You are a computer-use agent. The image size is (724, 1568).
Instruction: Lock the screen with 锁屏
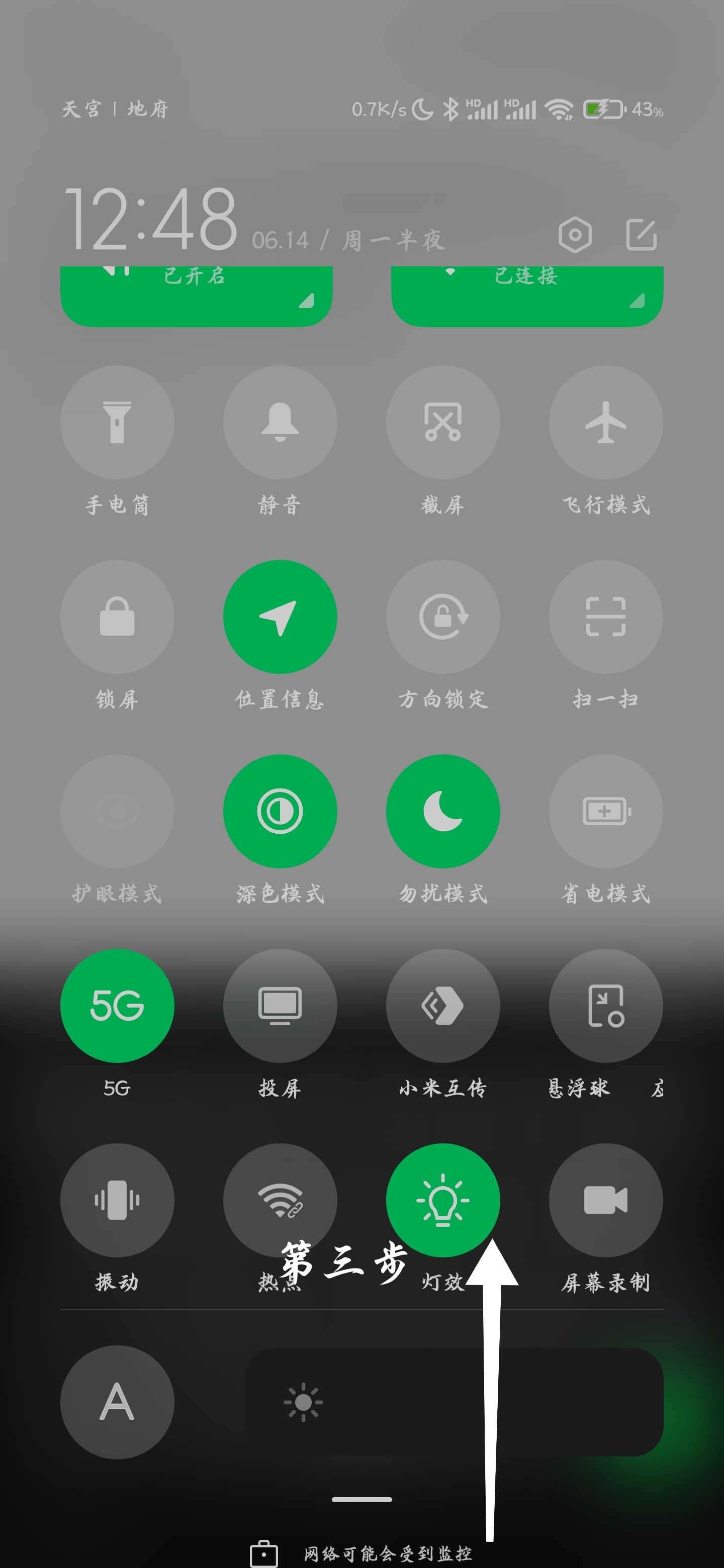pyautogui.click(x=117, y=617)
